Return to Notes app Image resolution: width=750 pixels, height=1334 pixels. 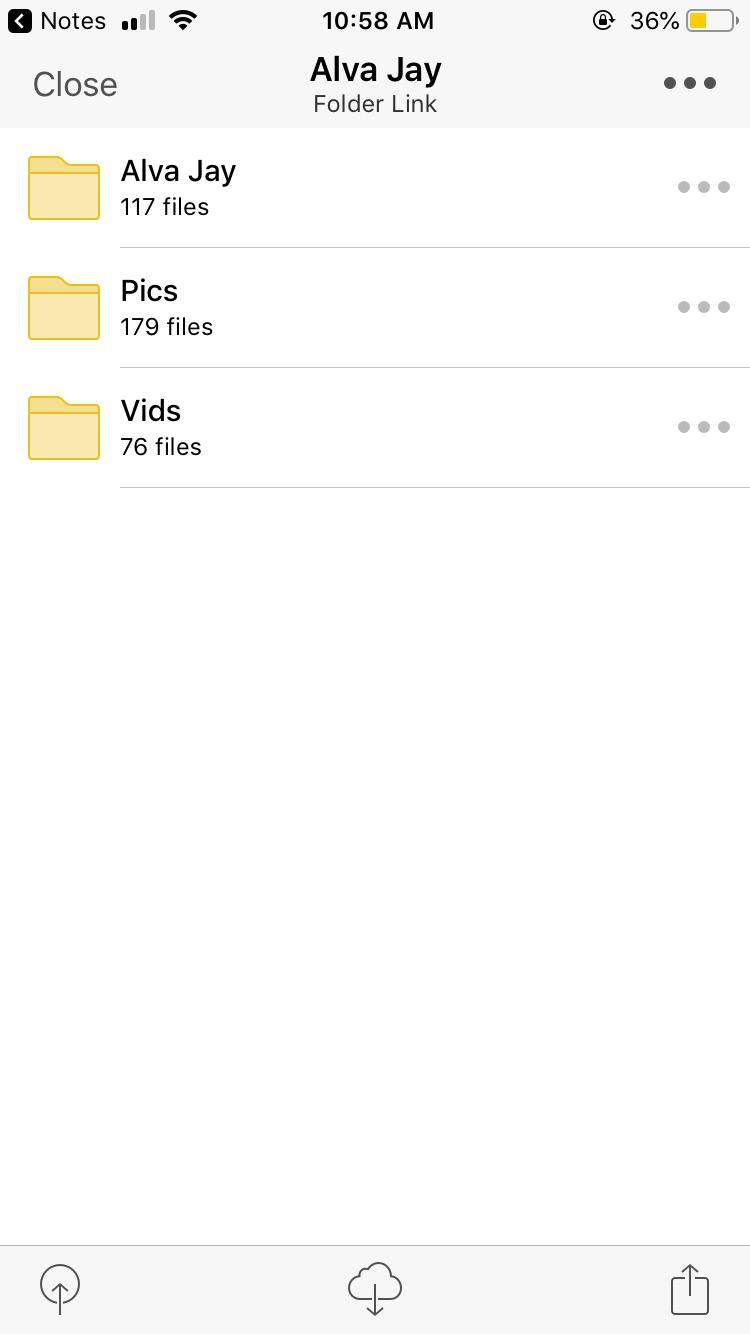click(57, 21)
